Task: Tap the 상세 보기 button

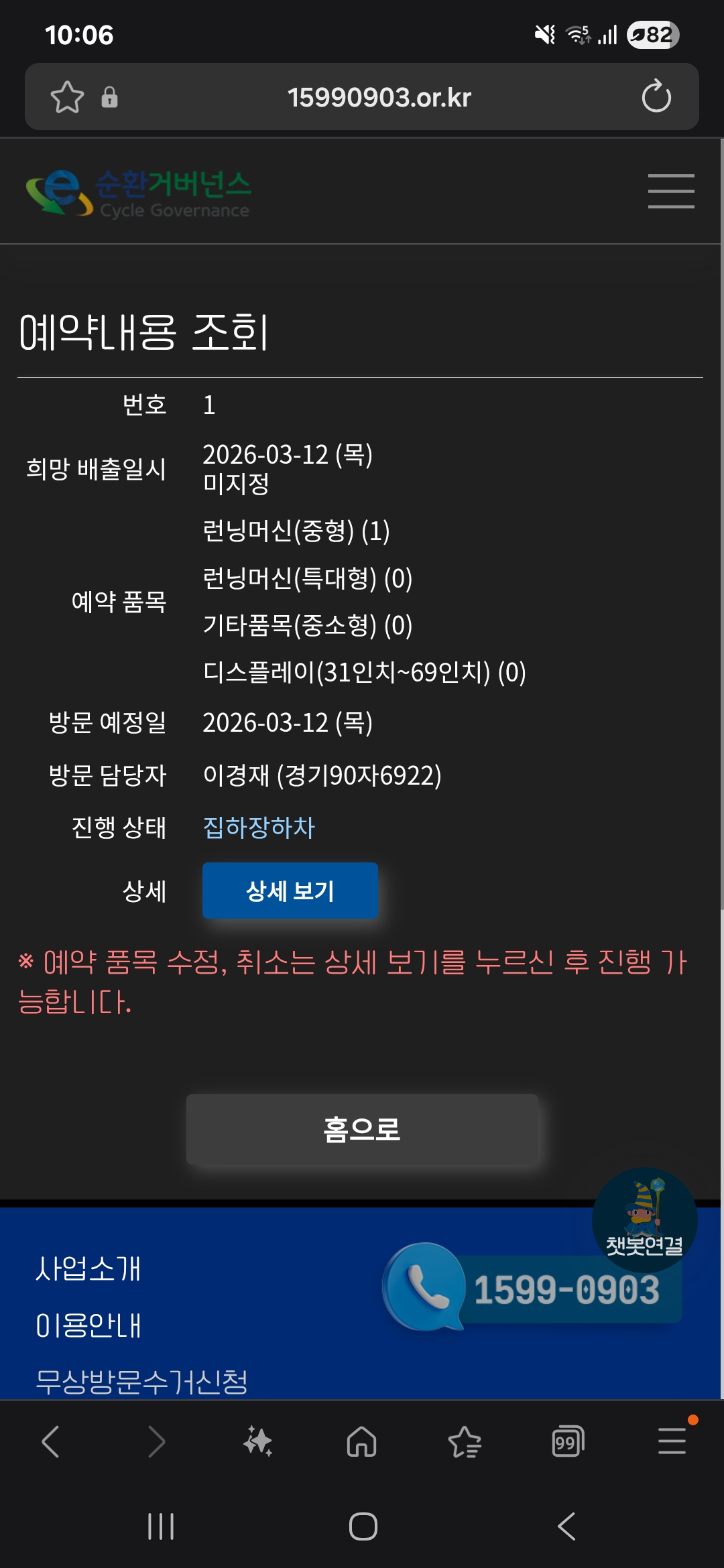Action: point(290,891)
